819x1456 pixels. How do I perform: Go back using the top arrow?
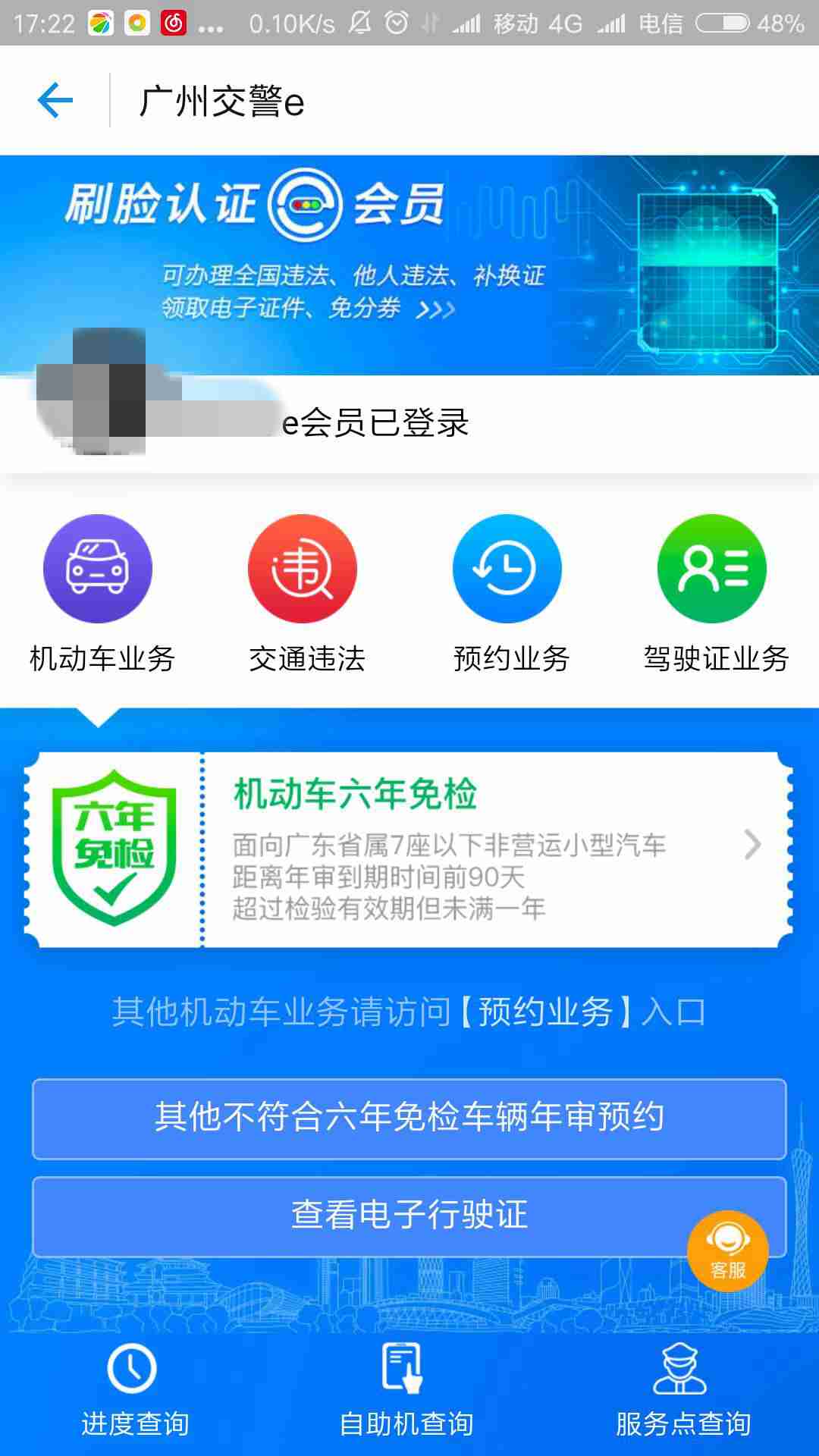55,101
